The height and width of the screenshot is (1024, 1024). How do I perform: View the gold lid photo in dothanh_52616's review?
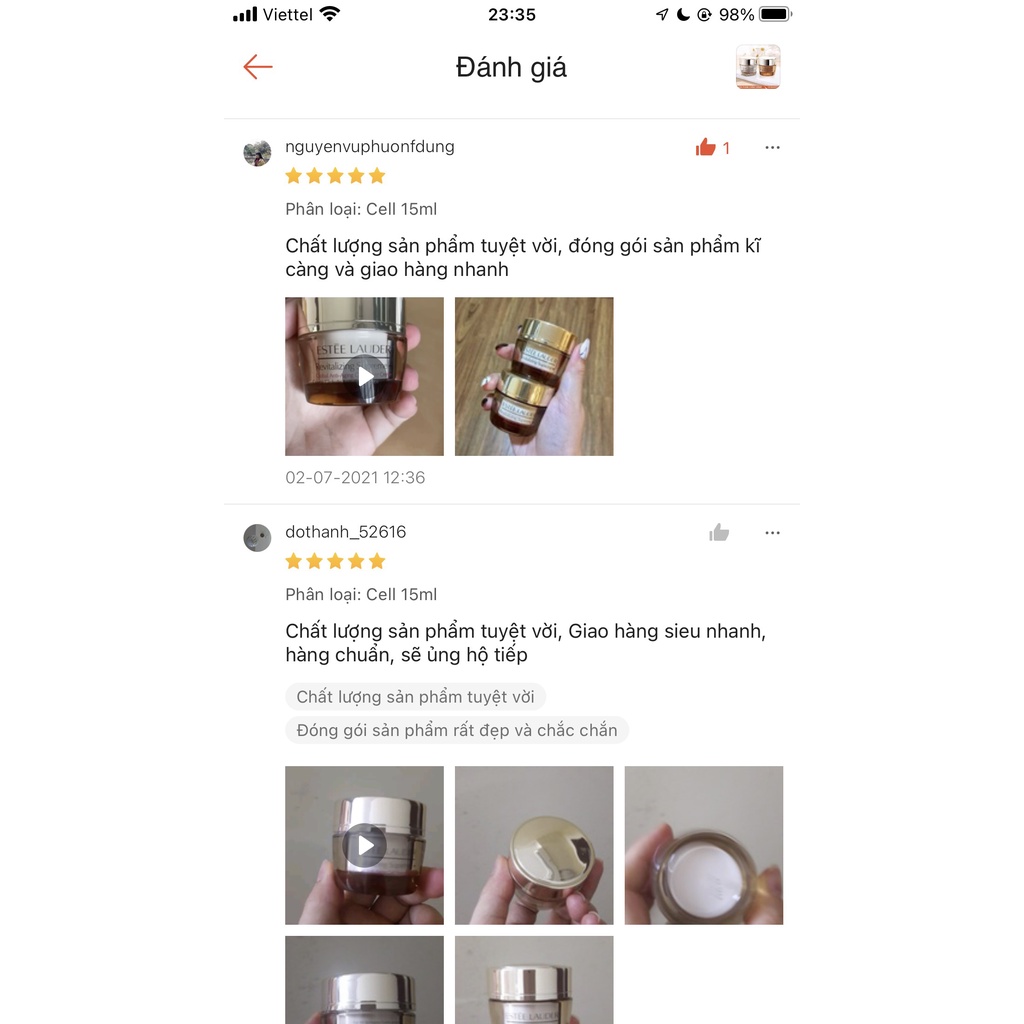(x=534, y=845)
